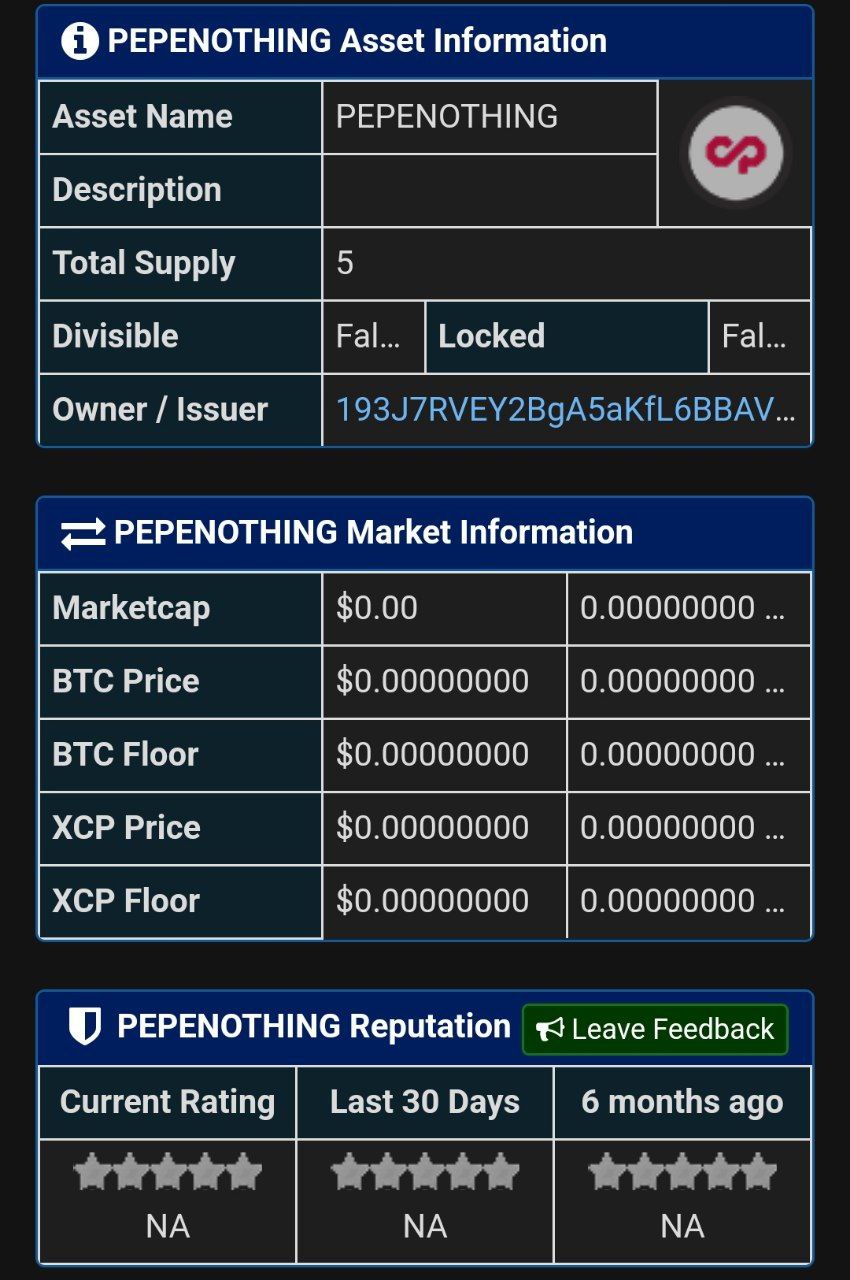This screenshot has width=850, height=1280.
Task: Tap the Leave Feedback button
Action: tap(655, 1029)
